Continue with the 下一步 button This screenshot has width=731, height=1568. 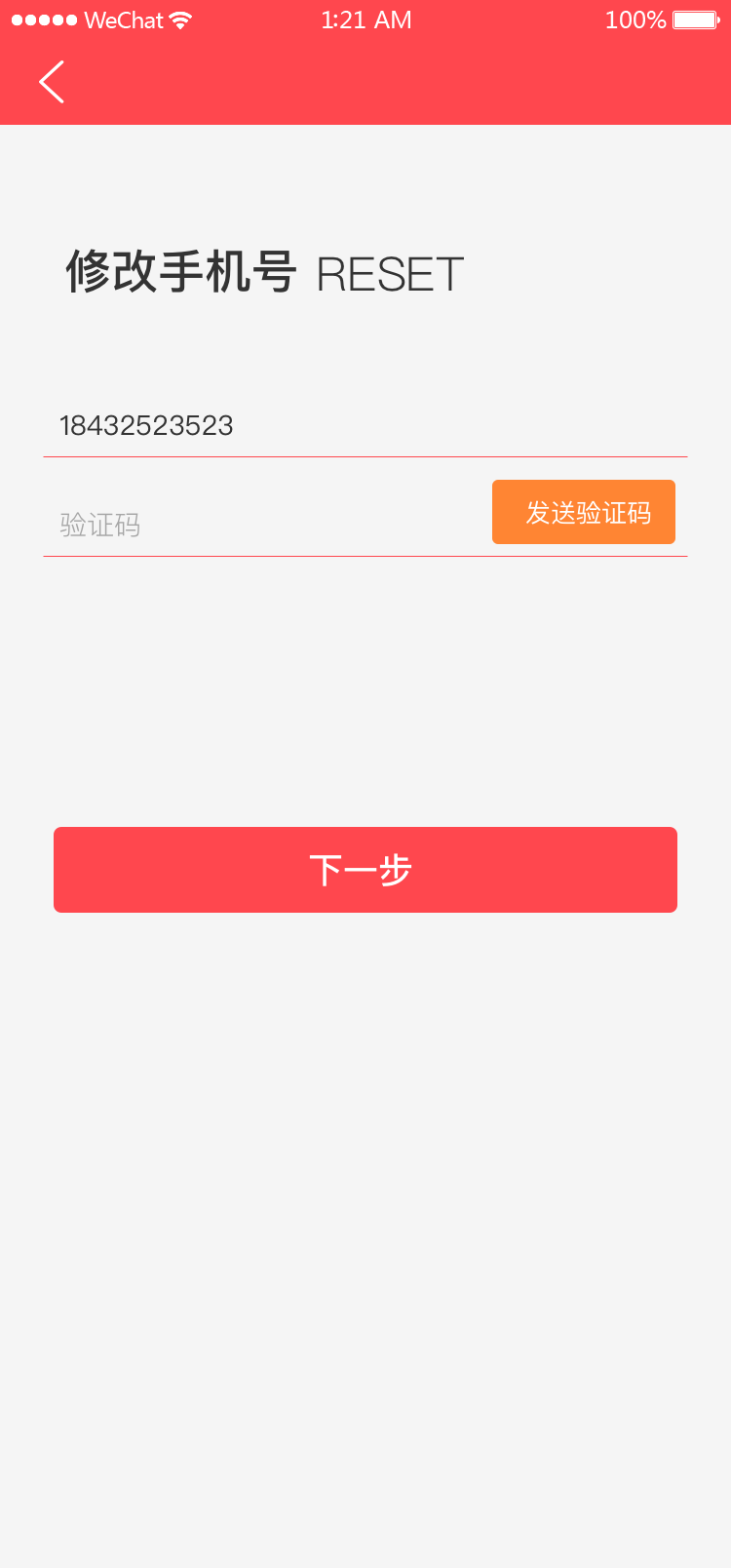click(x=365, y=870)
